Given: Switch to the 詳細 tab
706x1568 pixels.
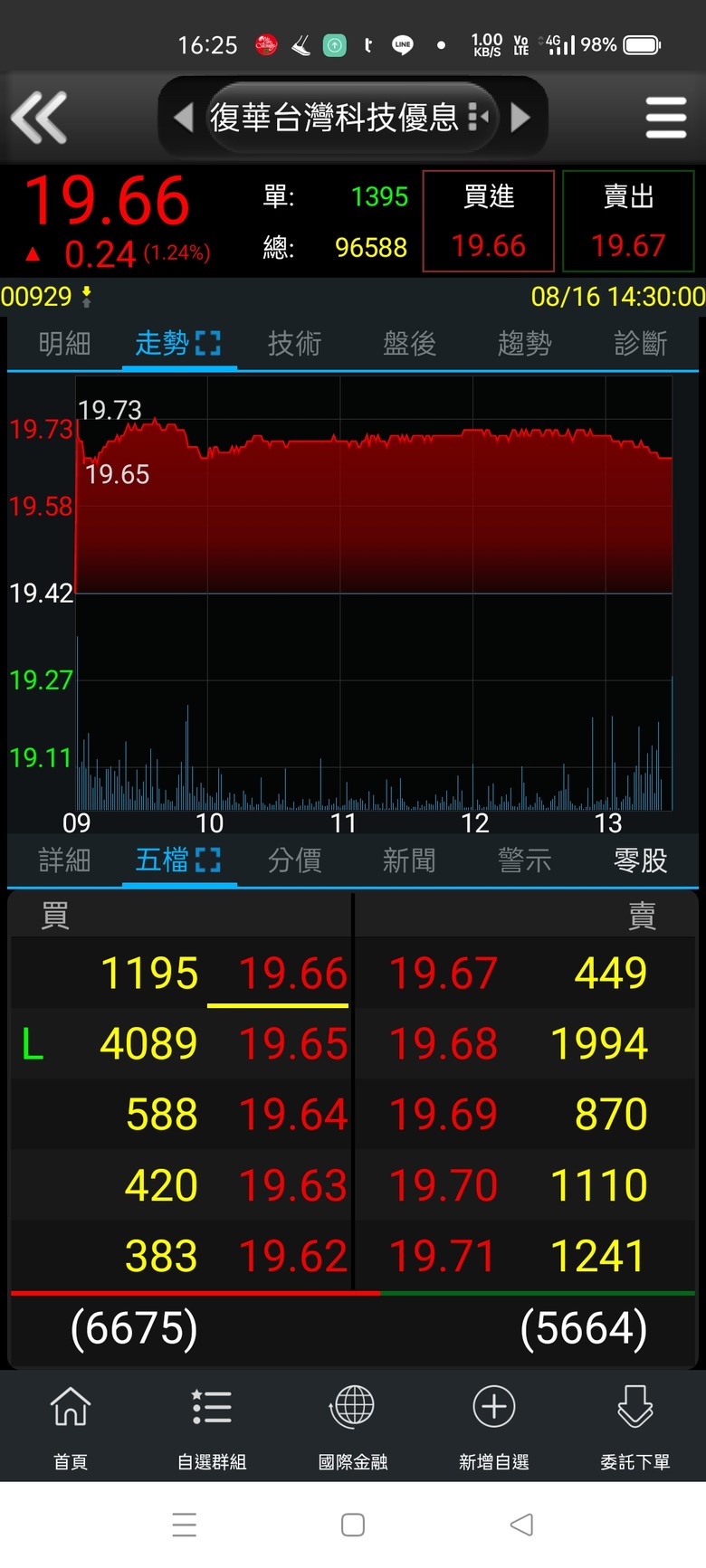Looking at the screenshot, I should [64, 860].
